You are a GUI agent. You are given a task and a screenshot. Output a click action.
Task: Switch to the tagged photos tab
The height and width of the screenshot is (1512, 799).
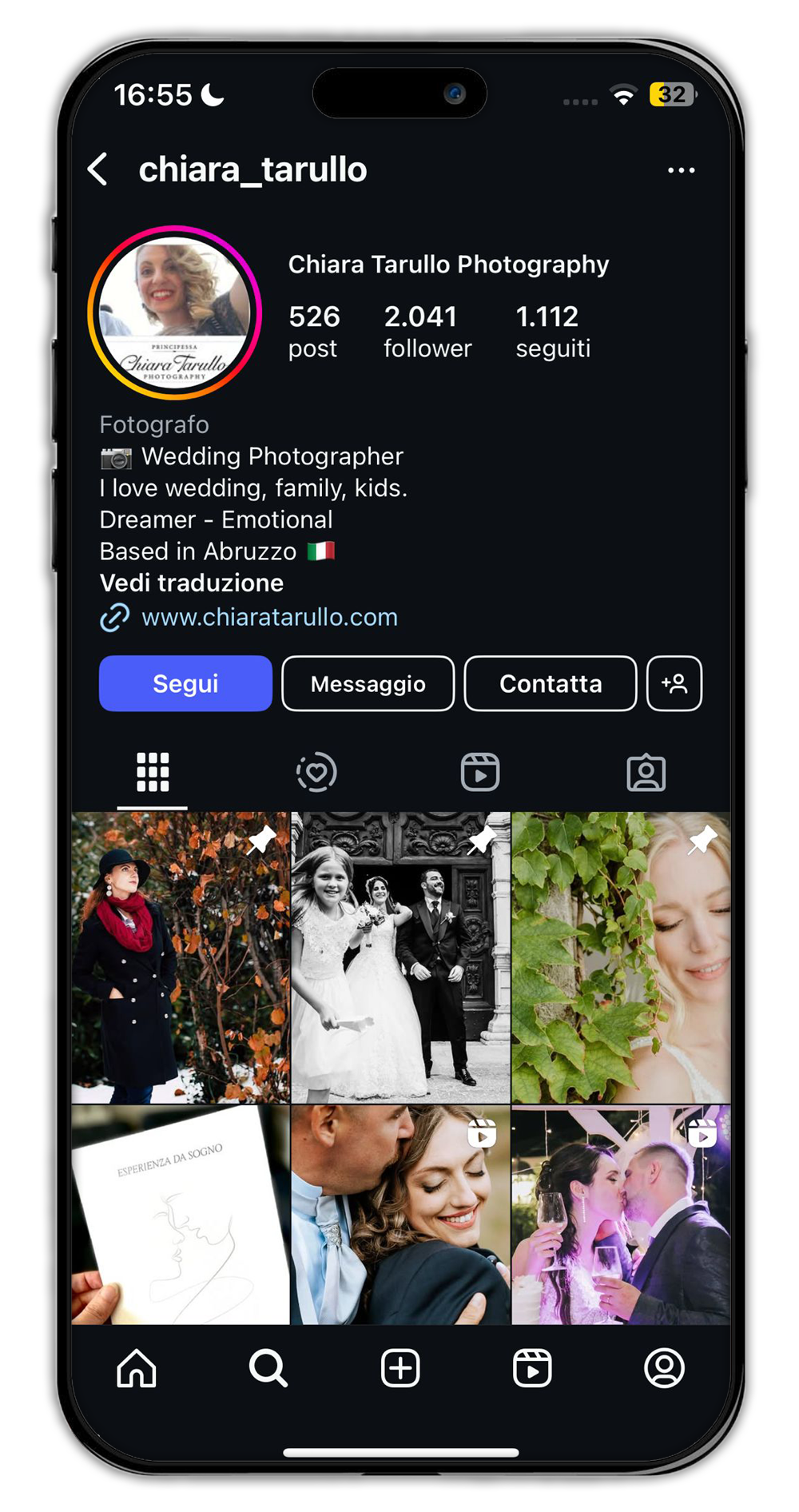[x=646, y=773]
